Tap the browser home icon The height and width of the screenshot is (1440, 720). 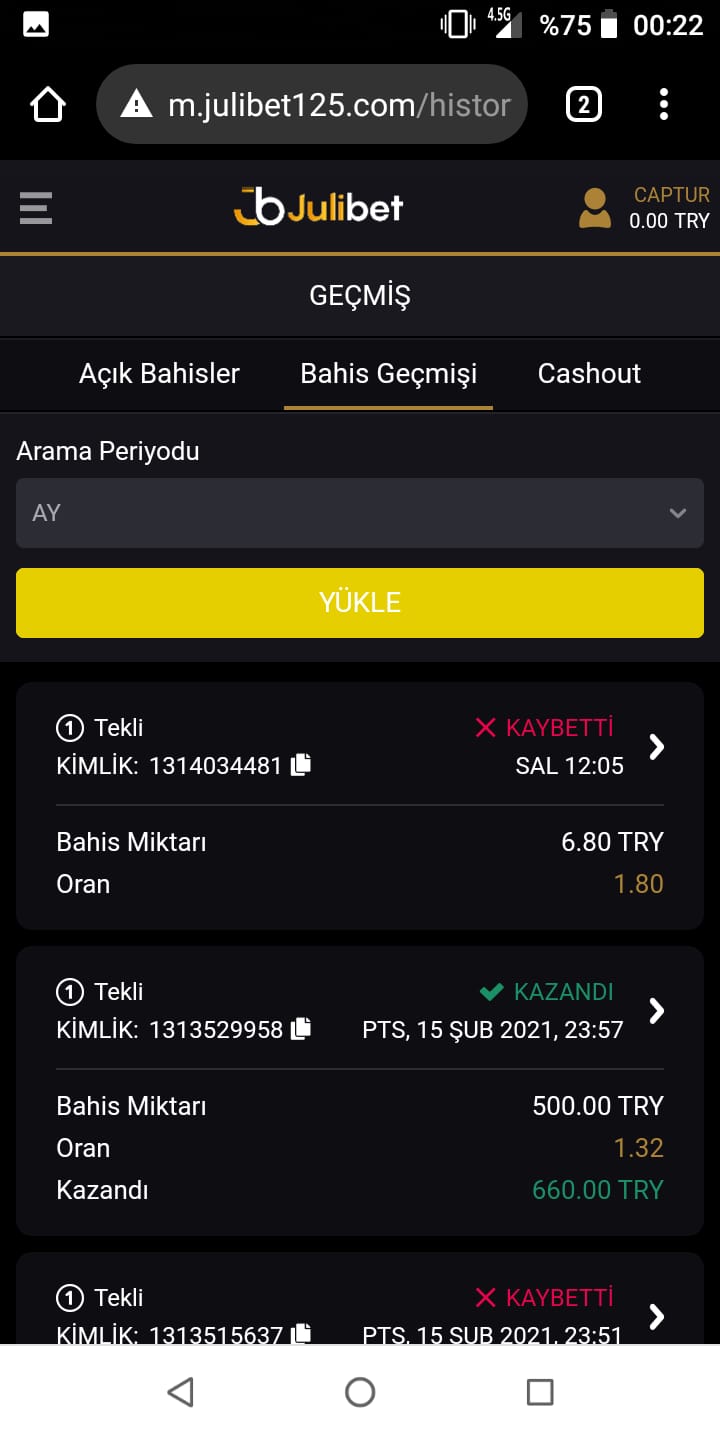point(48,105)
